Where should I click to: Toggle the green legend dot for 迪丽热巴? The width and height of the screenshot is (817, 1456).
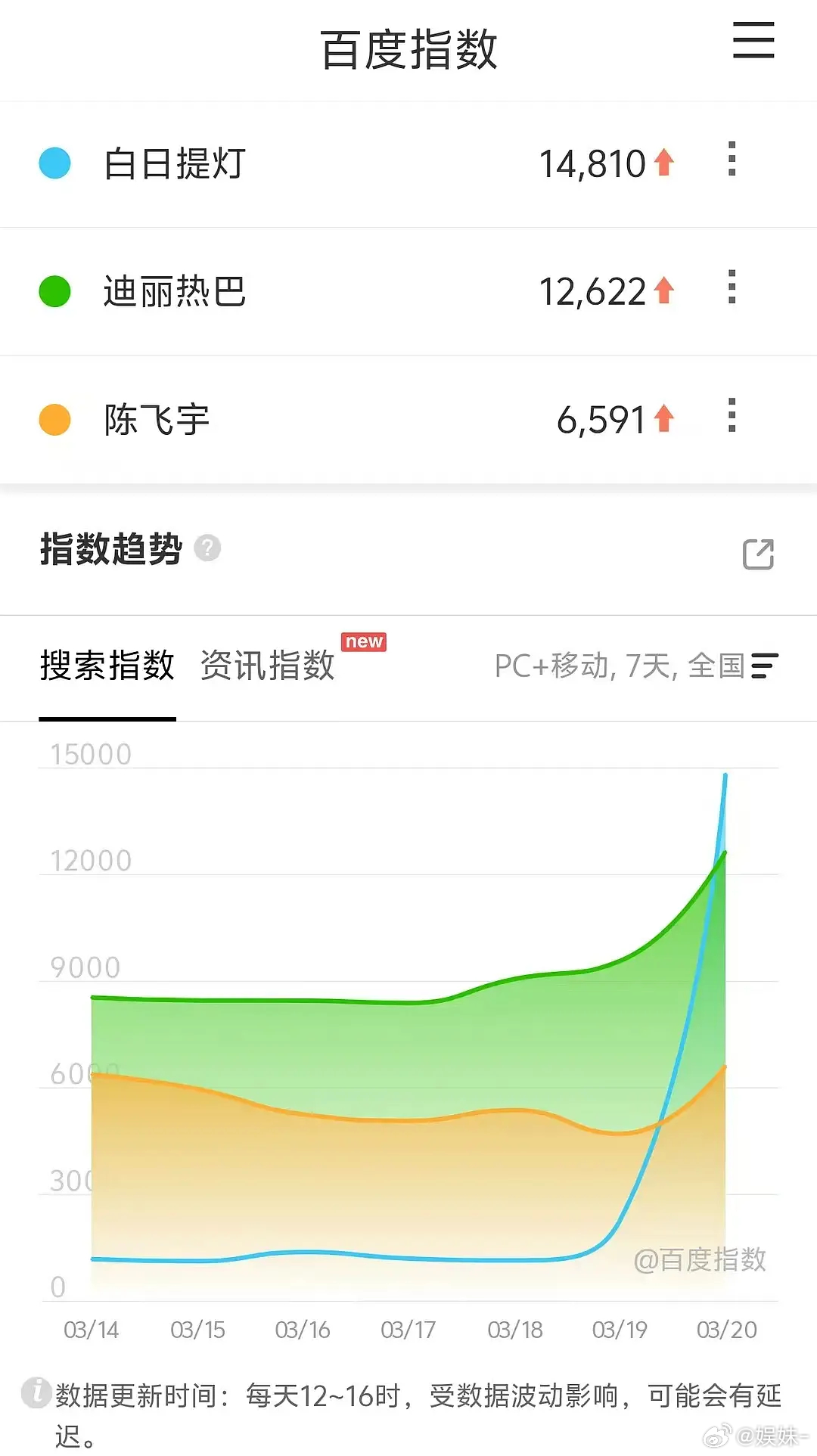coord(55,290)
